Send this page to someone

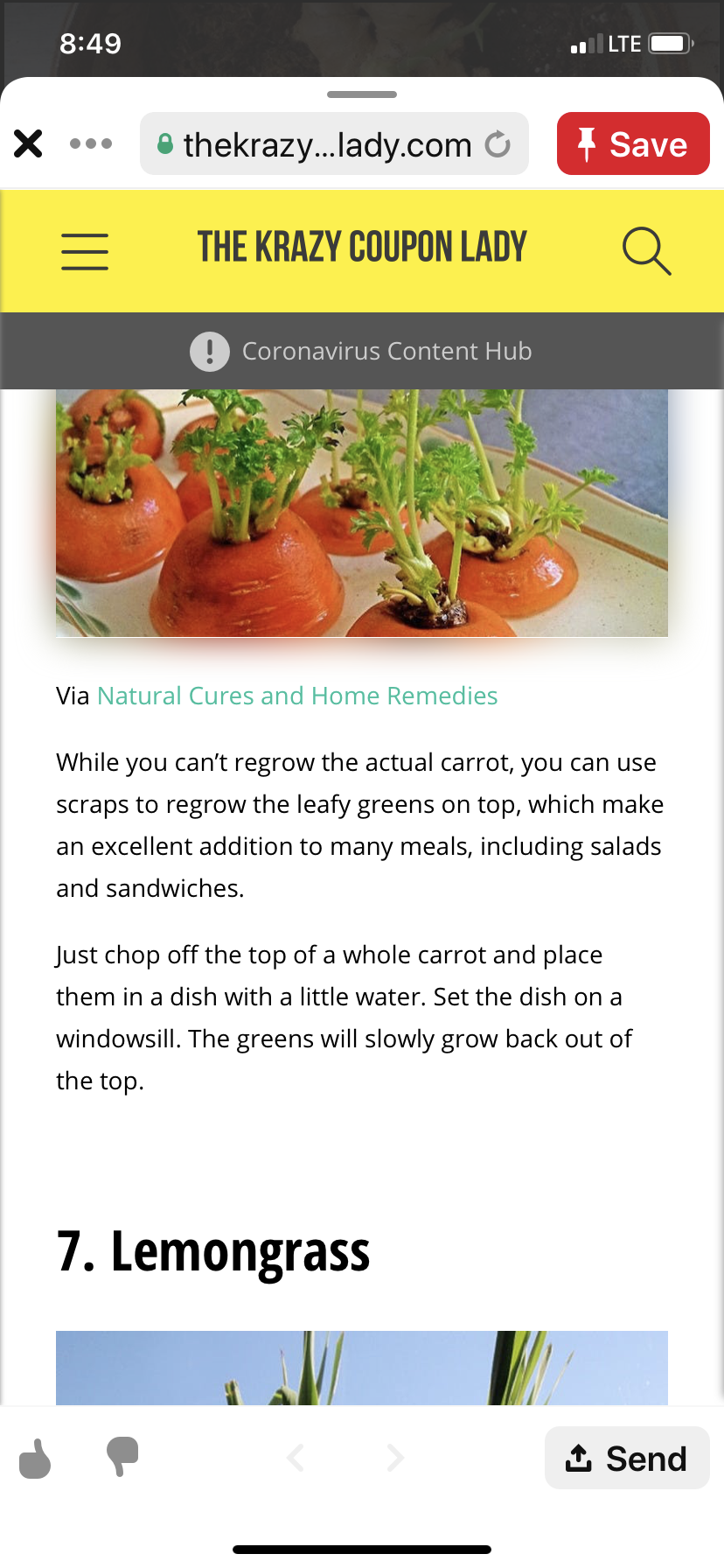point(626,1458)
